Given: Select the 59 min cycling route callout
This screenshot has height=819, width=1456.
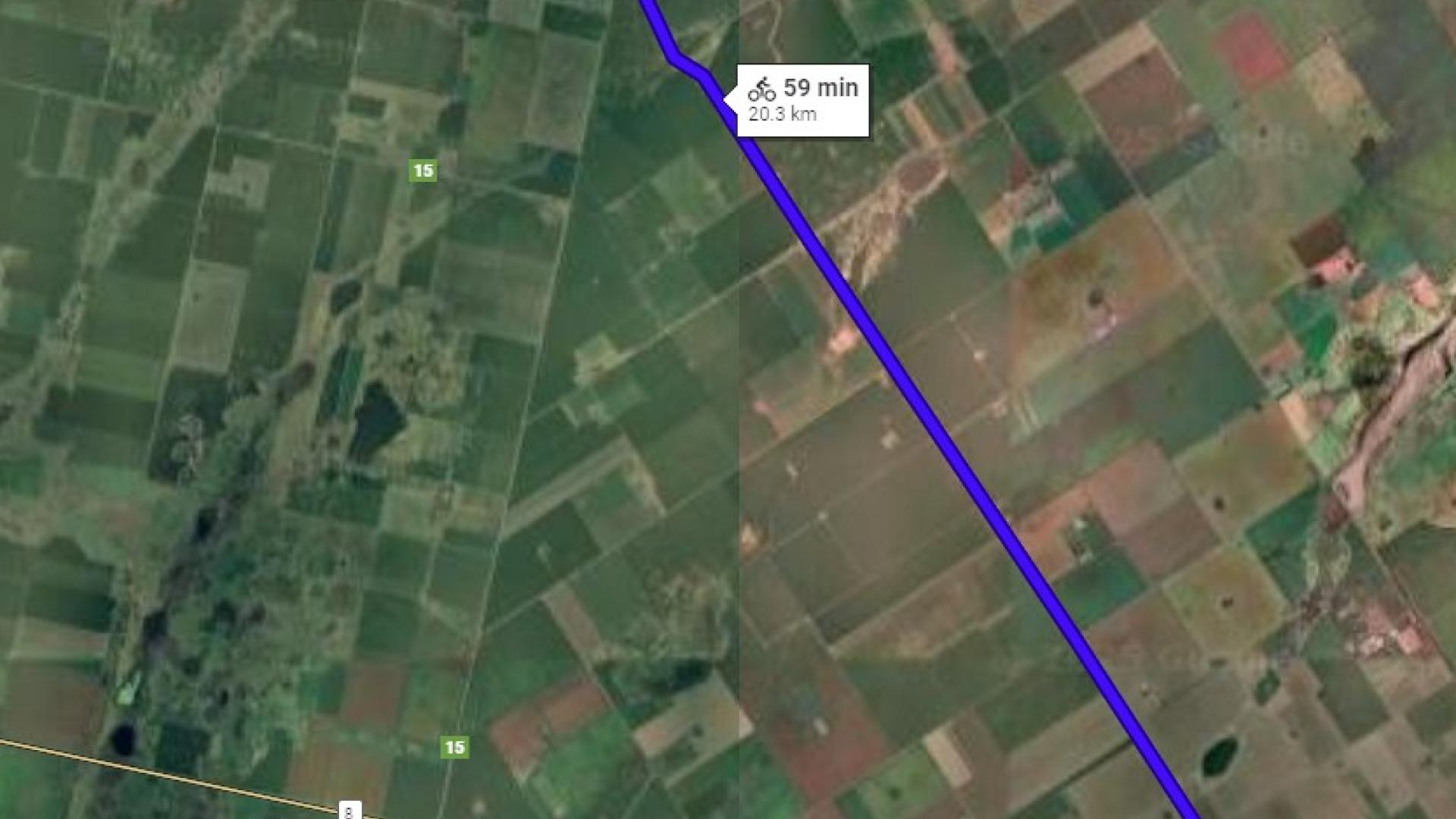Looking at the screenshot, I should (803, 100).
